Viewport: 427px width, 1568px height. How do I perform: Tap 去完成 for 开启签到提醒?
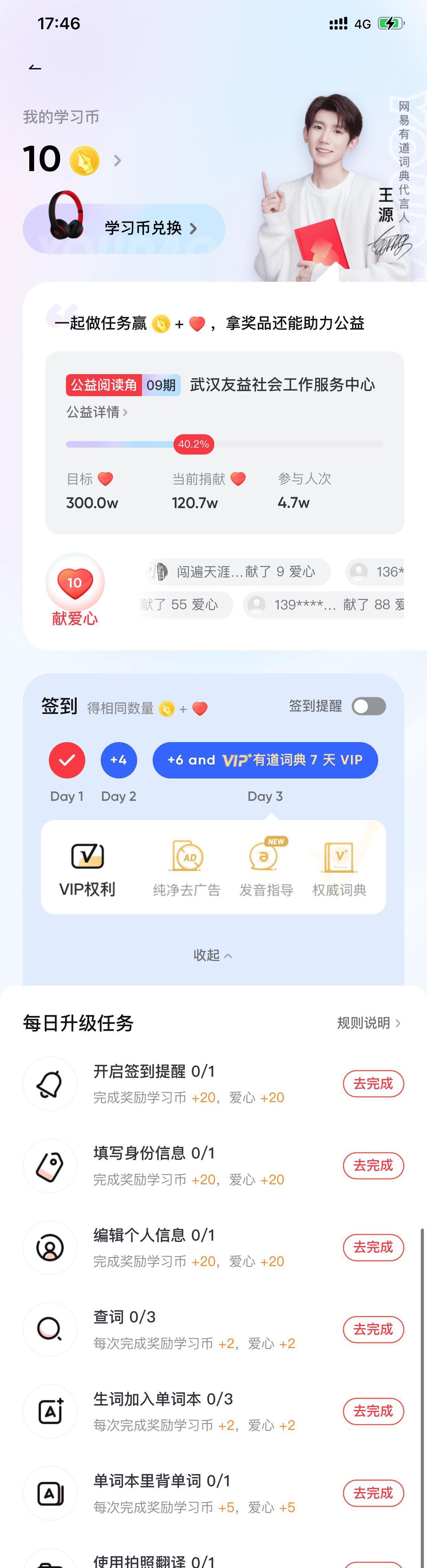373,1084
